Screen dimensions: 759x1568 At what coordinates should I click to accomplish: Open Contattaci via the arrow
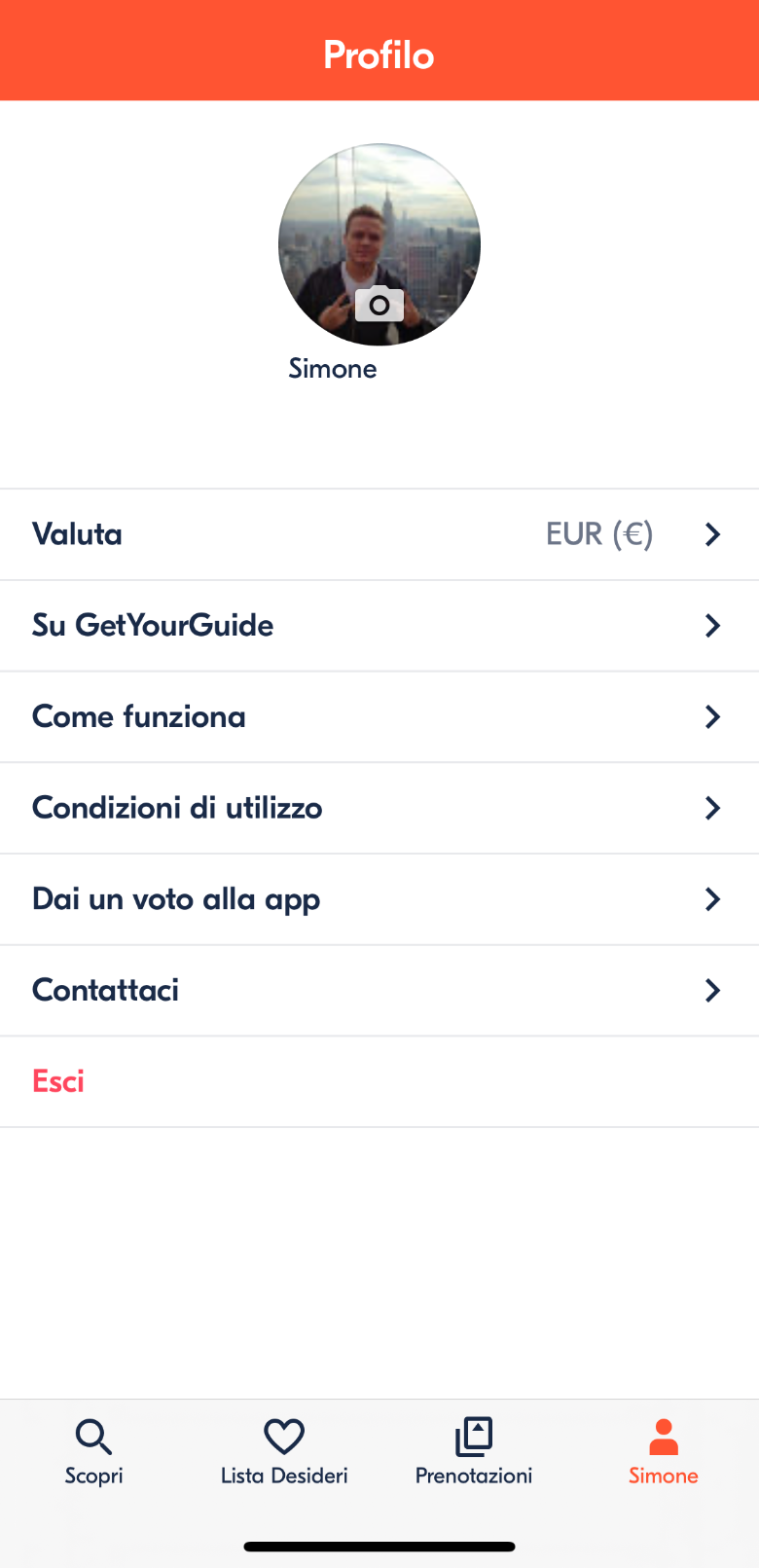[x=712, y=990]
